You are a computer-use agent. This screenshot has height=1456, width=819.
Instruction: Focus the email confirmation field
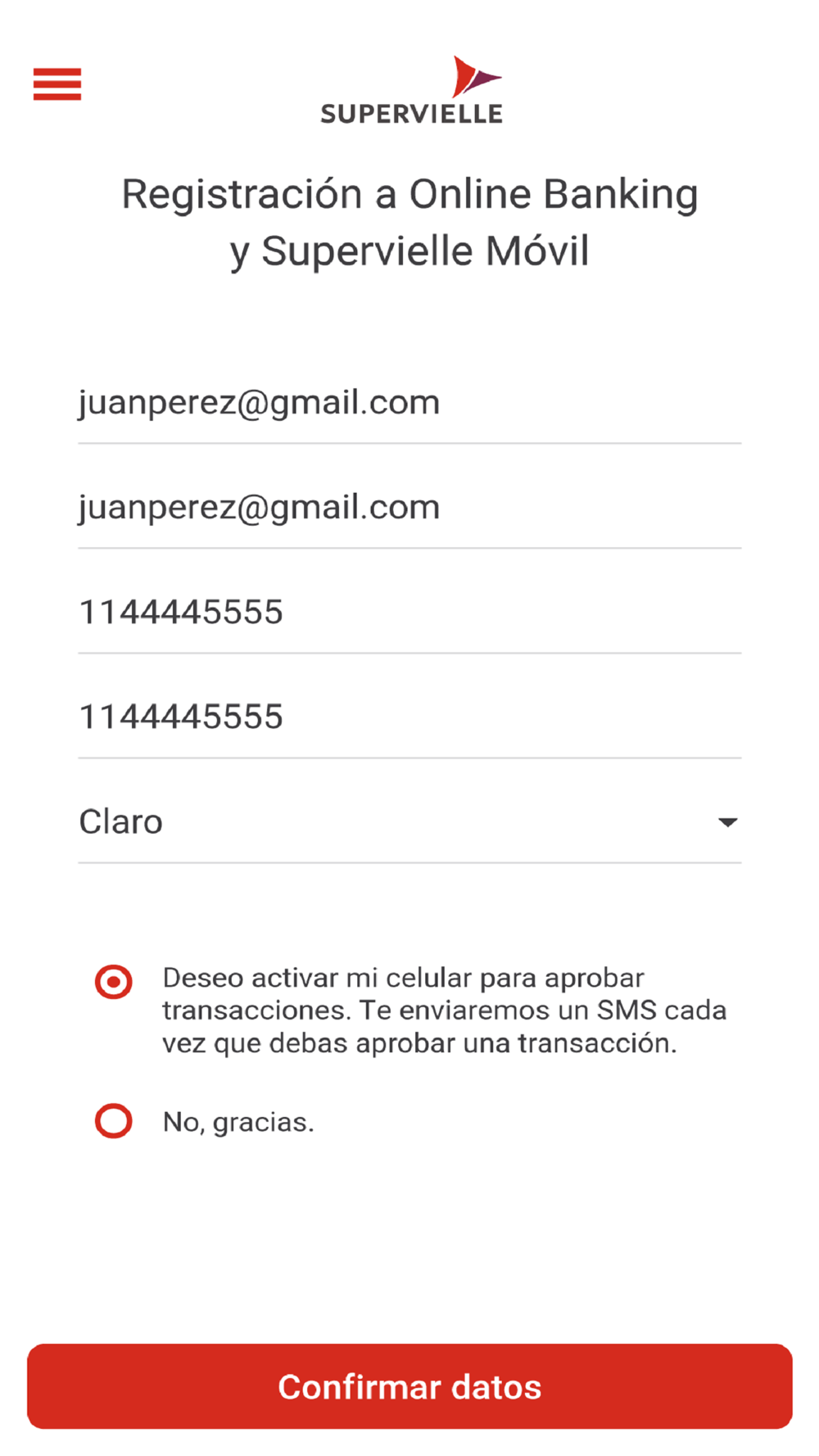[409, 508]
